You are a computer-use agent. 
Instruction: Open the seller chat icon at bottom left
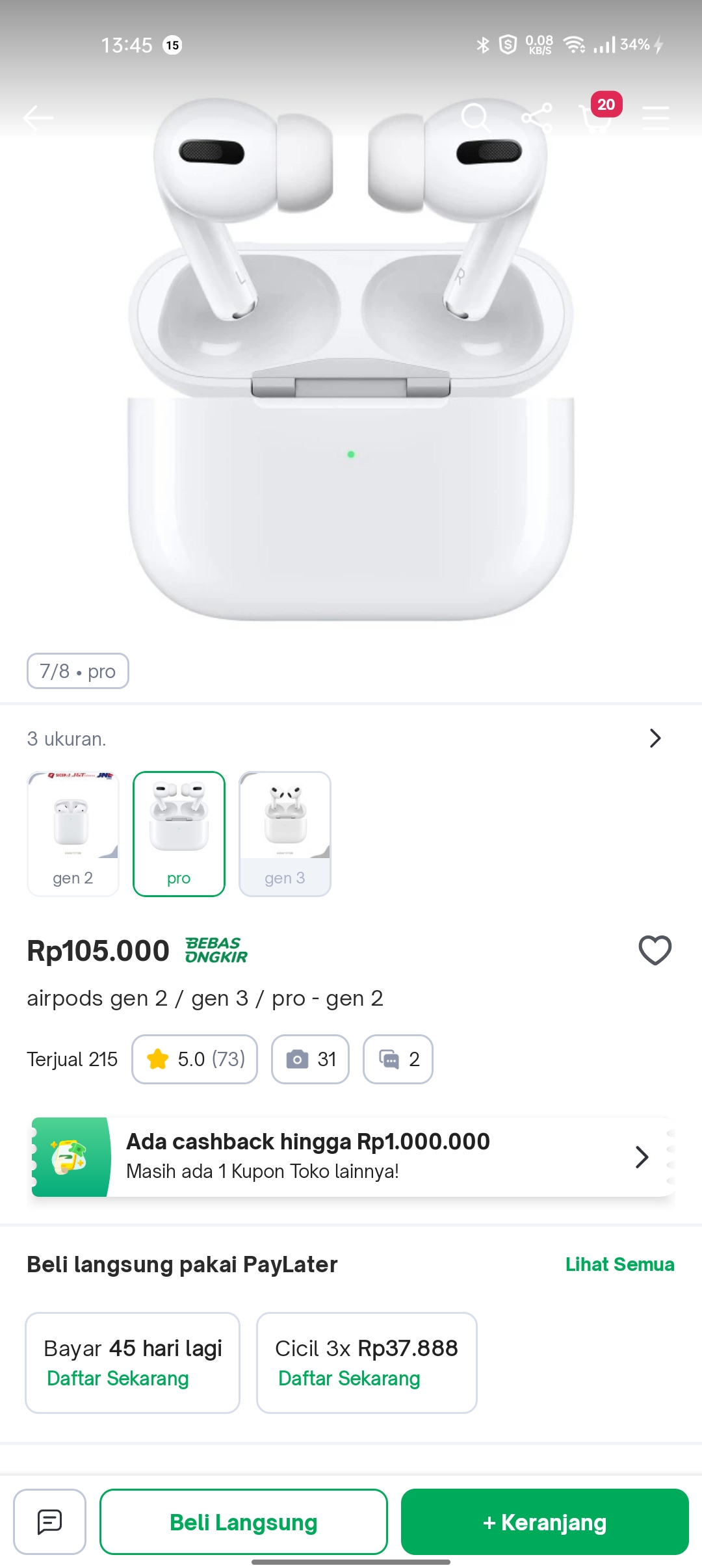tap(49, 1521)
